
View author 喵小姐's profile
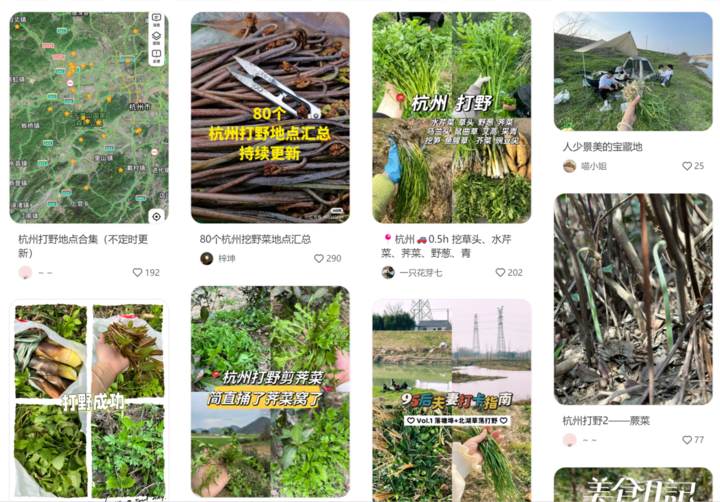(x=594, y=166)
